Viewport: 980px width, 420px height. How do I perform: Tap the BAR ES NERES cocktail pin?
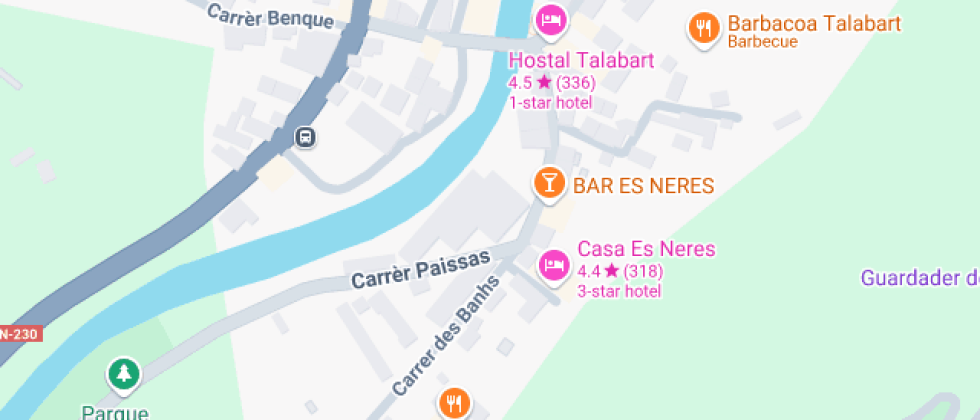coord(547,183)
